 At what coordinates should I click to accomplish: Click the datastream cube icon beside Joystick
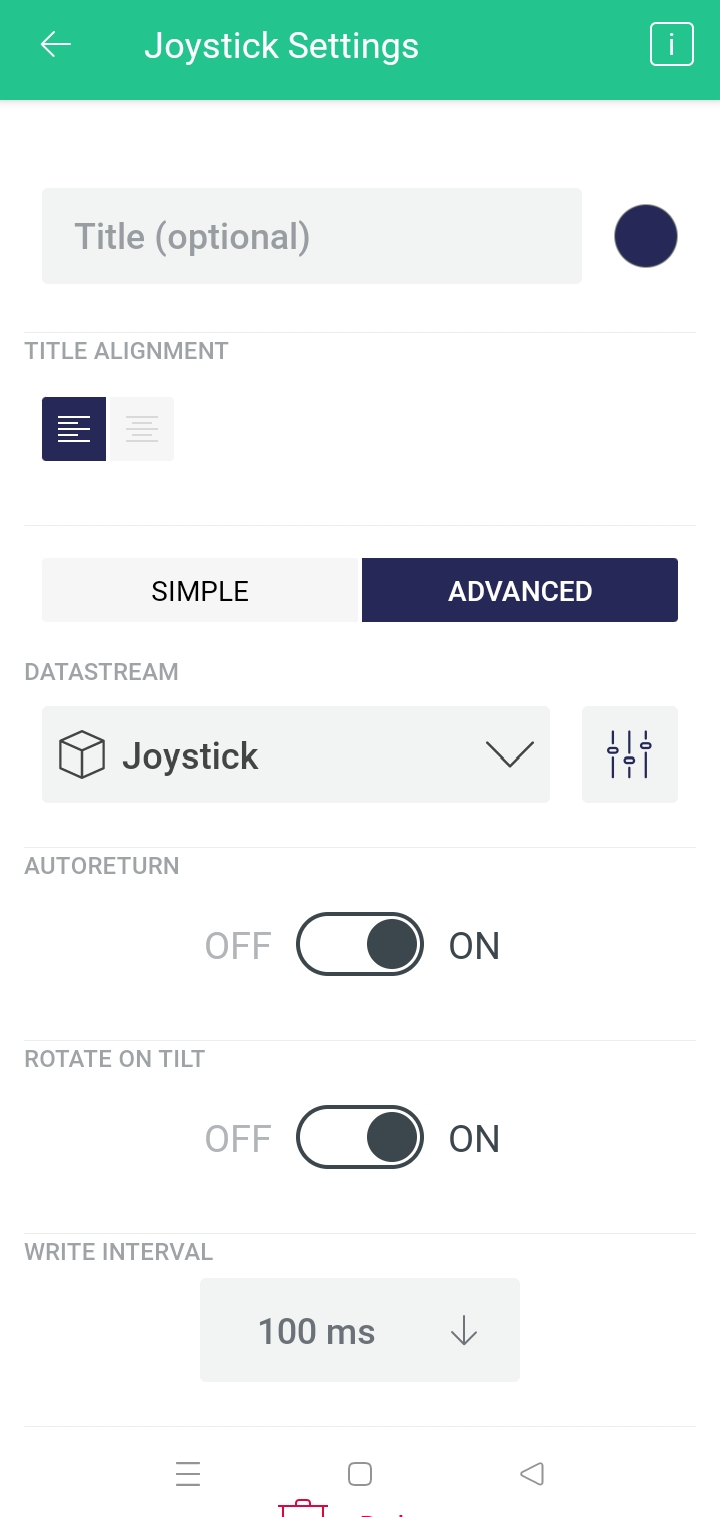pos(81,754)
